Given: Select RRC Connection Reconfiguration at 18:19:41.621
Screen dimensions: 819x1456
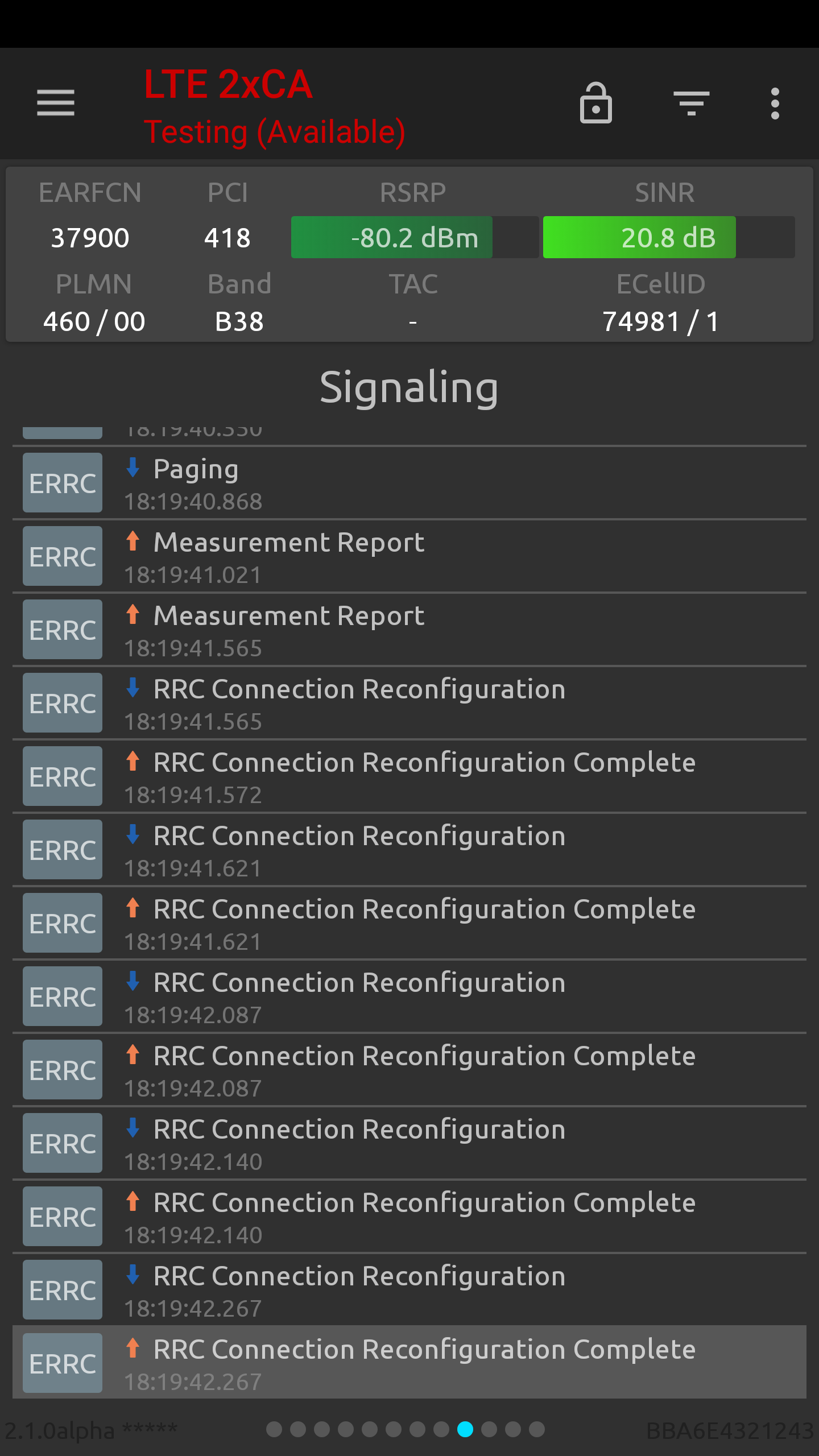Looking at the screenshot, I should click(409, 850).
